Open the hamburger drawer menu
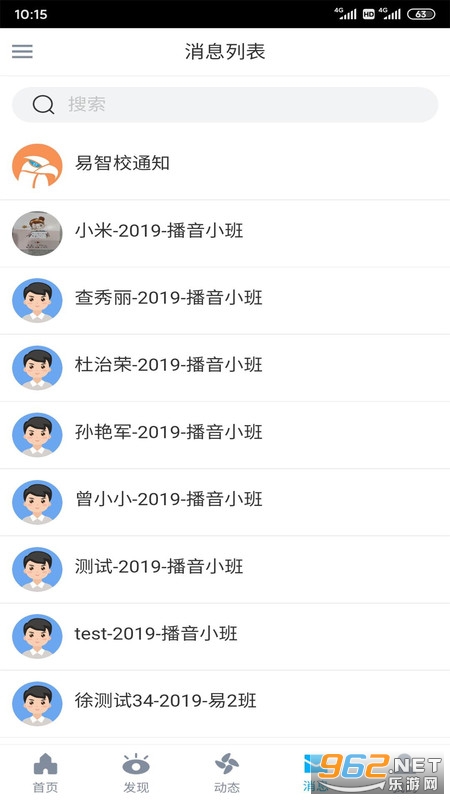The height and width of the screenshot is (800, 450). coord(22,52)
